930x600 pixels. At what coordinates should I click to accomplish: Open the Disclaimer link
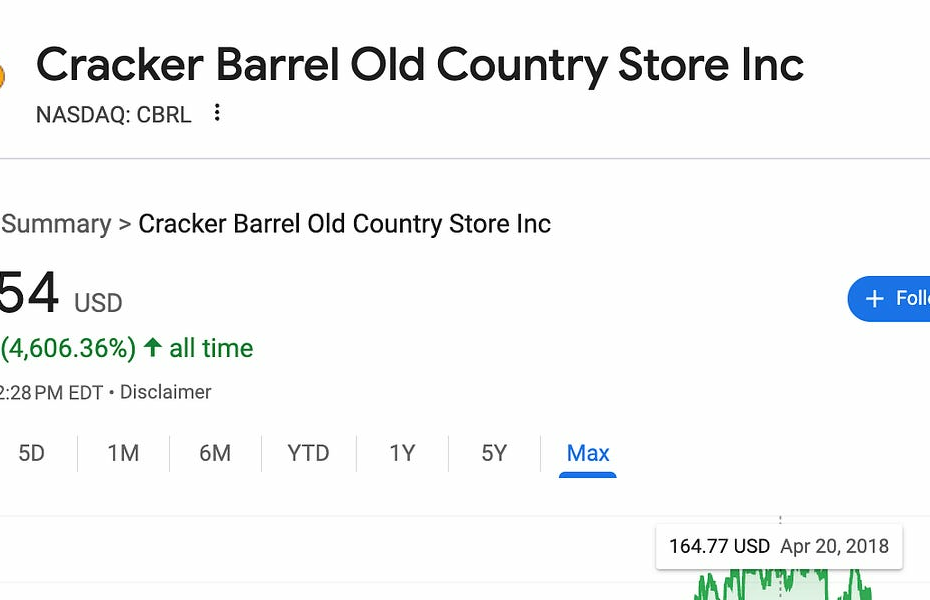pyautogui.click(x=165, y=392)
